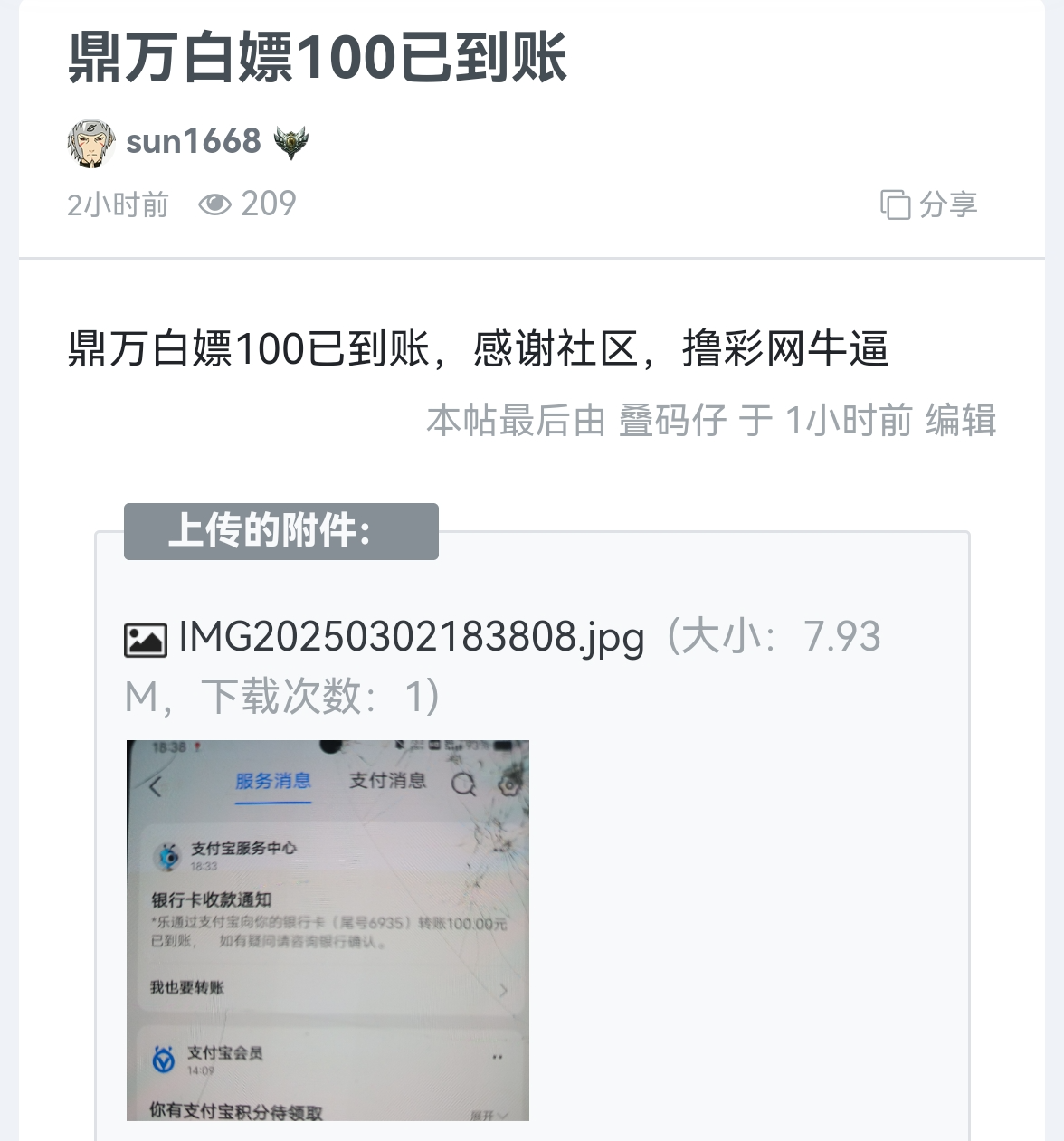The height and width of the screenshot is (1141, 1064).
Task: Download attachment IMG20250302183808.jpg
Action: (411, 637)
